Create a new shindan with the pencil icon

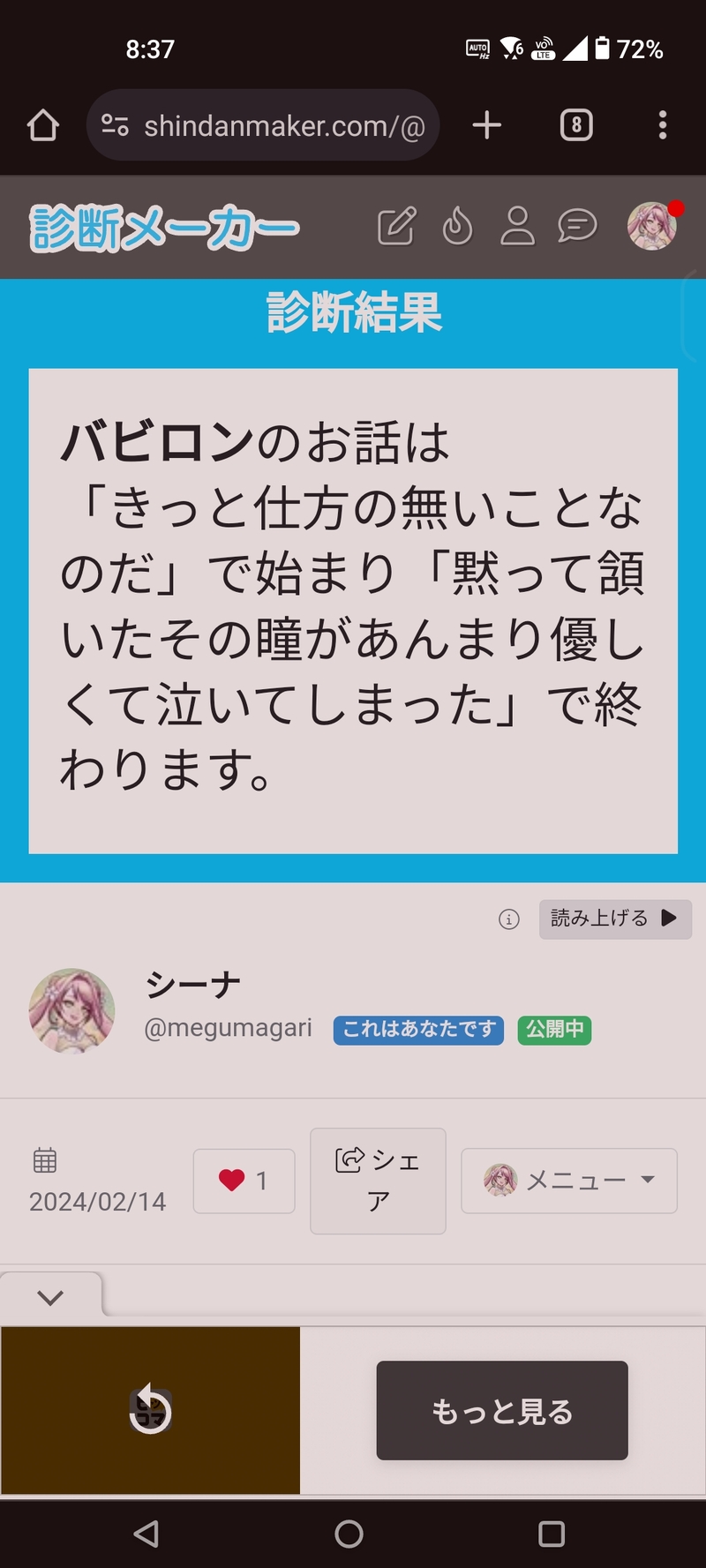tap(396, 227)
